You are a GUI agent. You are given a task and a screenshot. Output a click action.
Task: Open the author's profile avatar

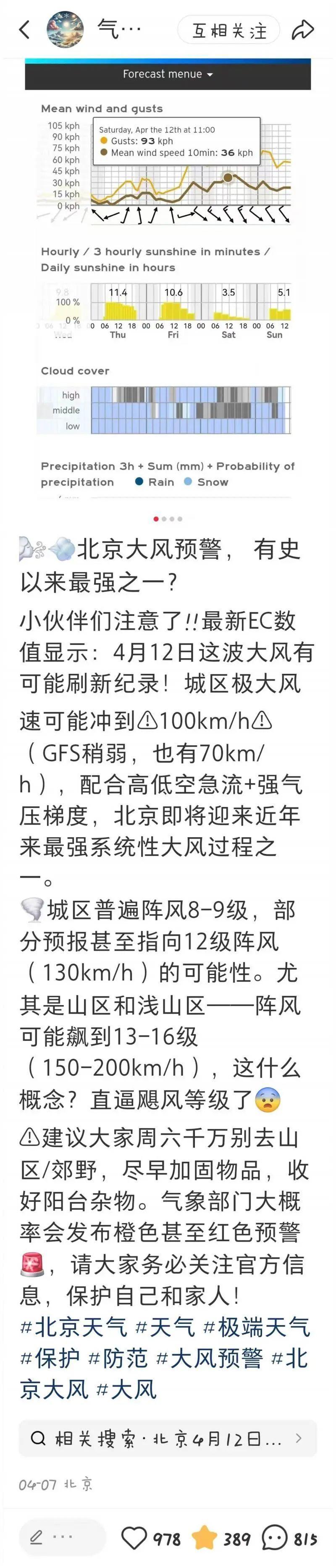click(66, 29)
